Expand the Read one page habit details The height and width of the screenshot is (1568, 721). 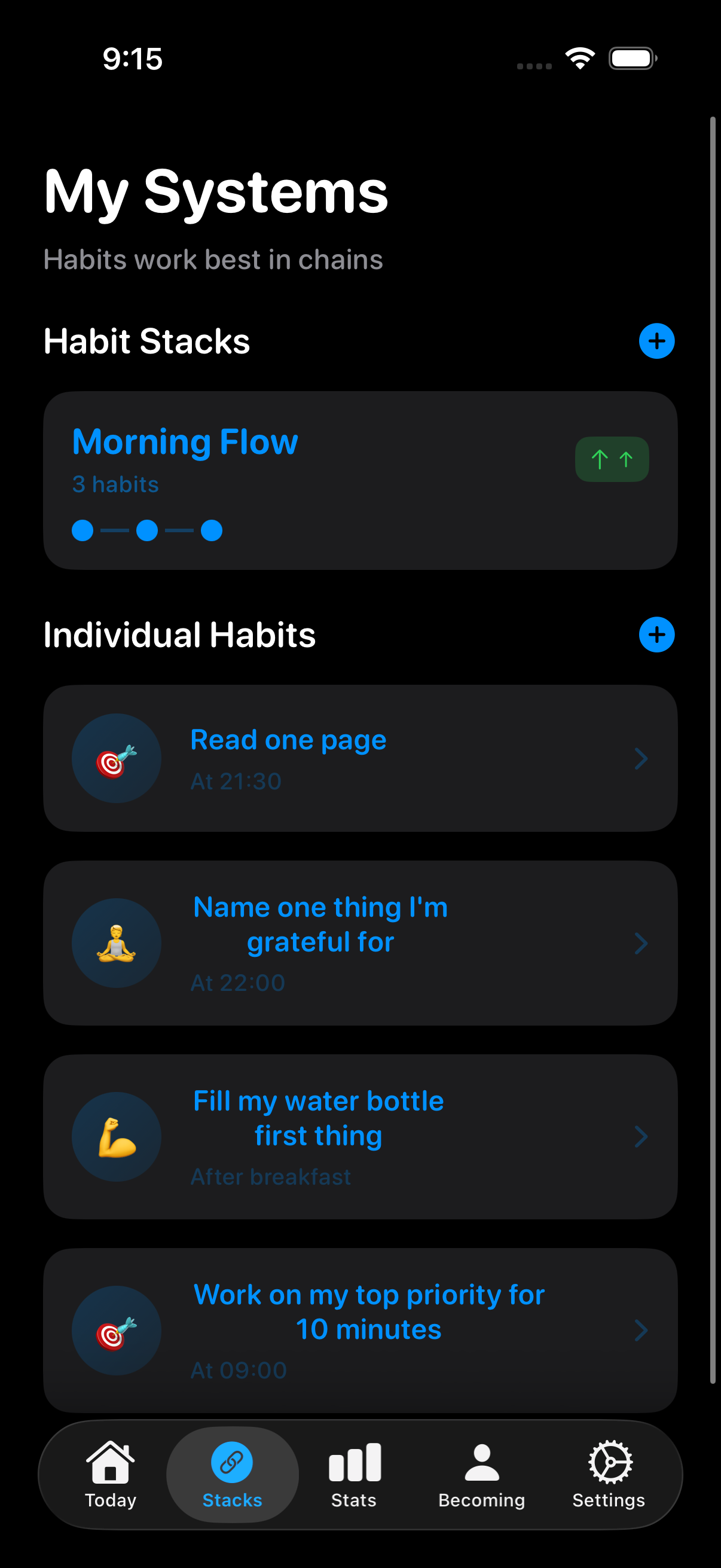(x=641, y=758)
